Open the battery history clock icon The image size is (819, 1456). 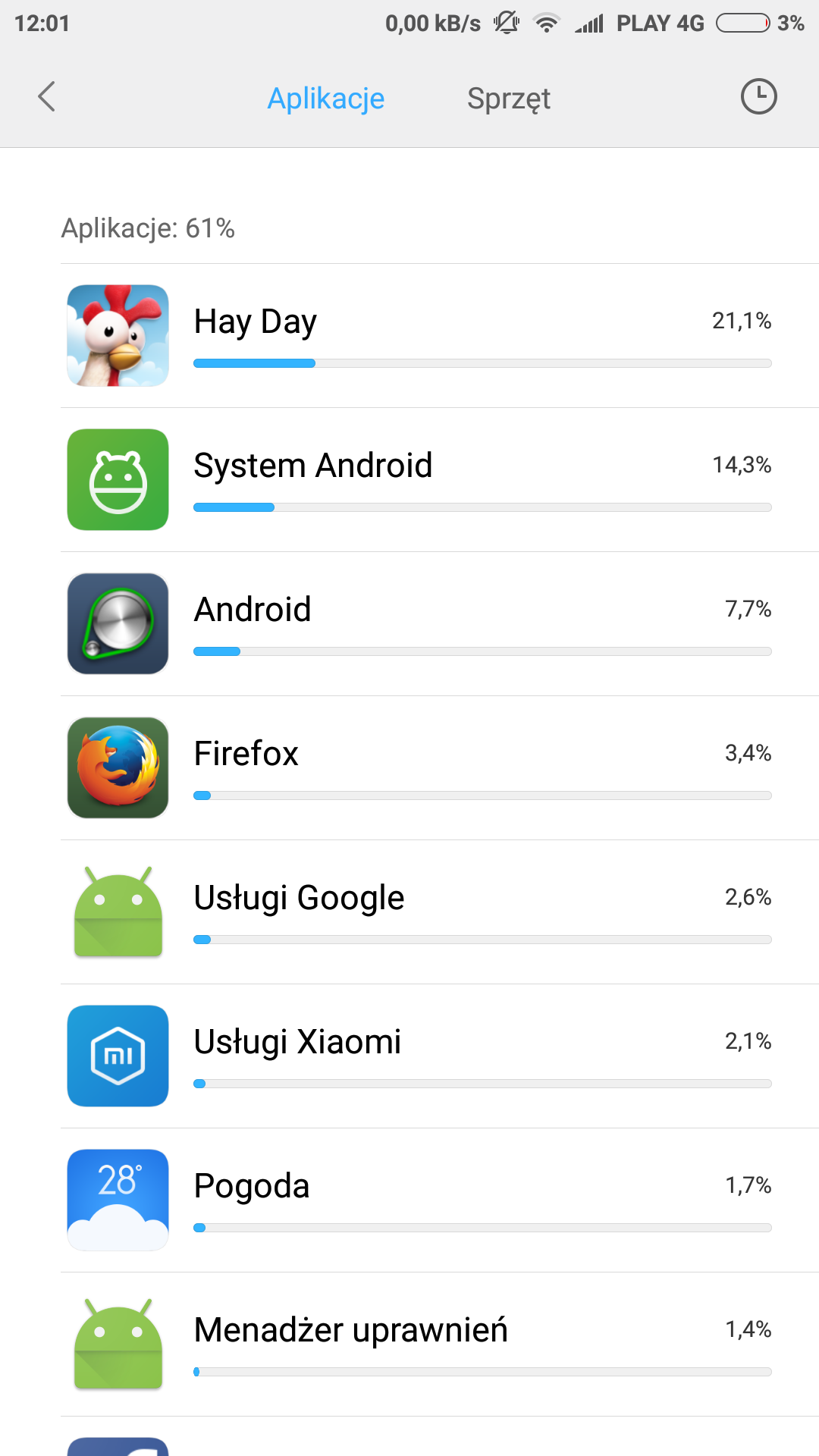tap(758, 97)
